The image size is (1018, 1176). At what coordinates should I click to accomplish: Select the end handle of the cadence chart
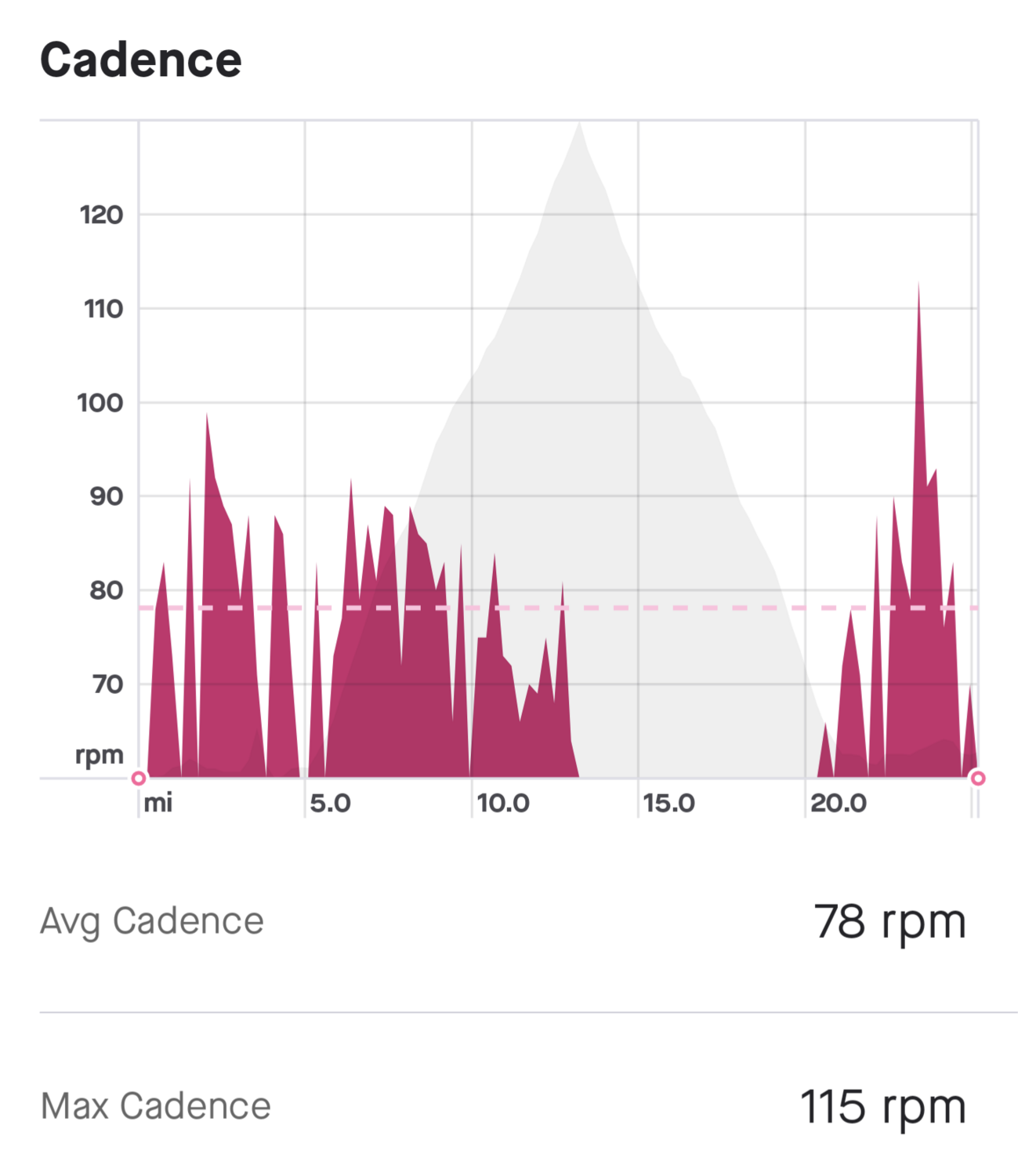point(977,778)
